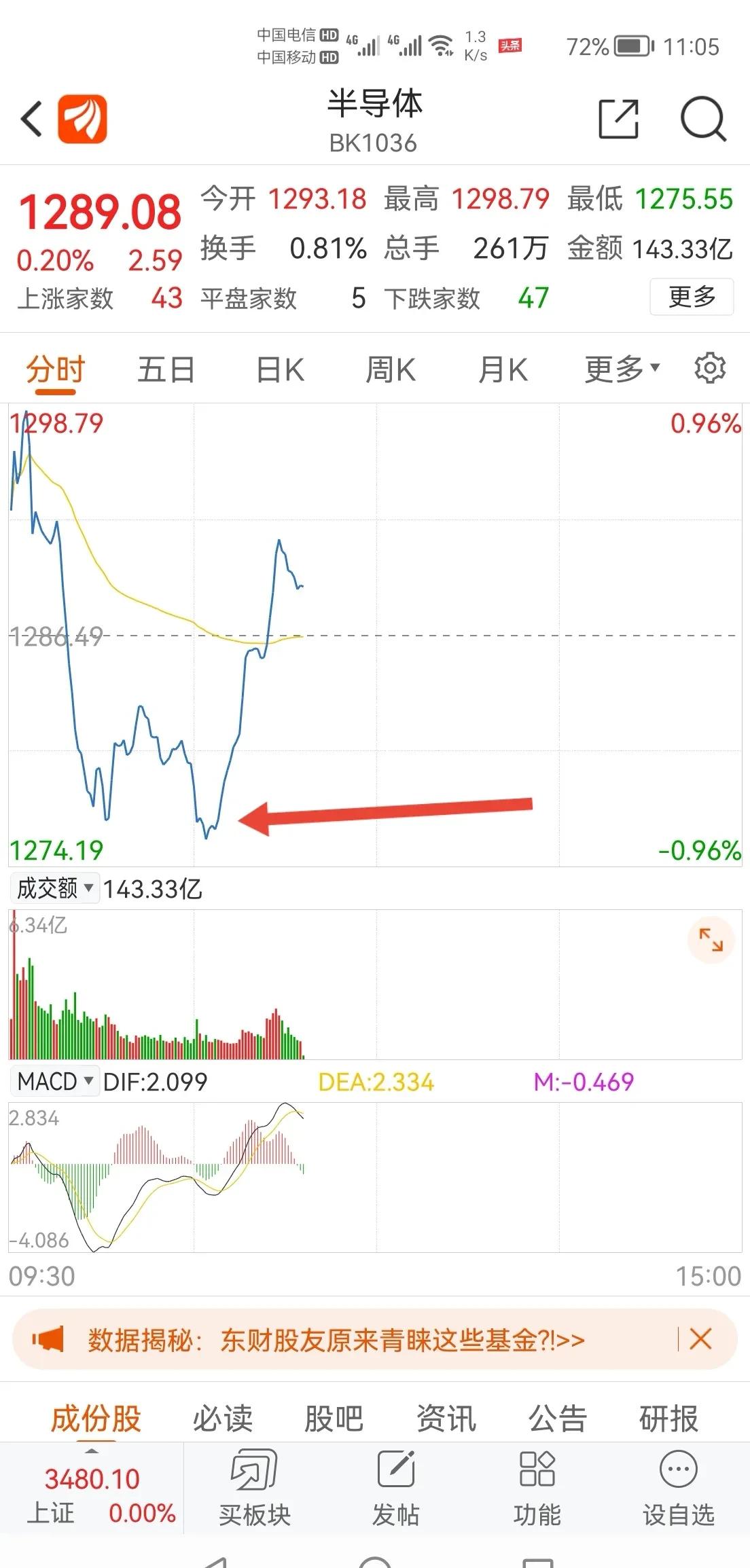Open the 数据揭秘 fund banner link

click(x=336, y=1341)
